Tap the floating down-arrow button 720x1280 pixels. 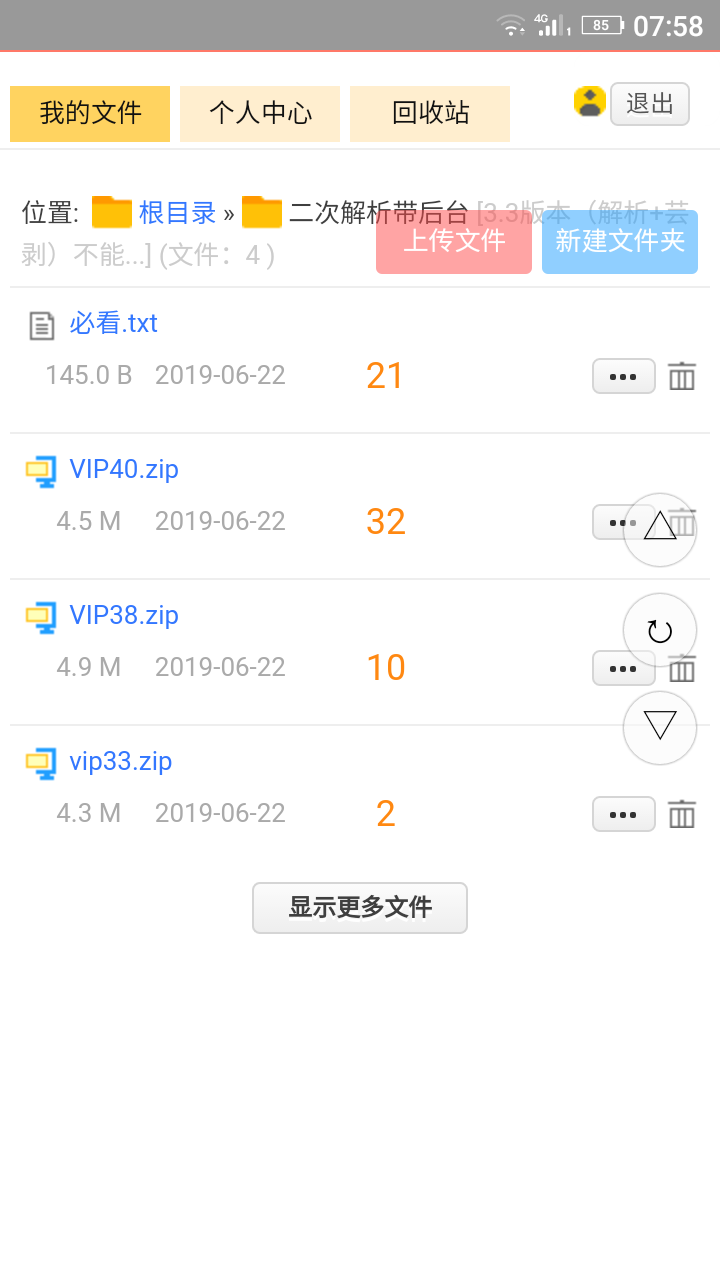660,728
